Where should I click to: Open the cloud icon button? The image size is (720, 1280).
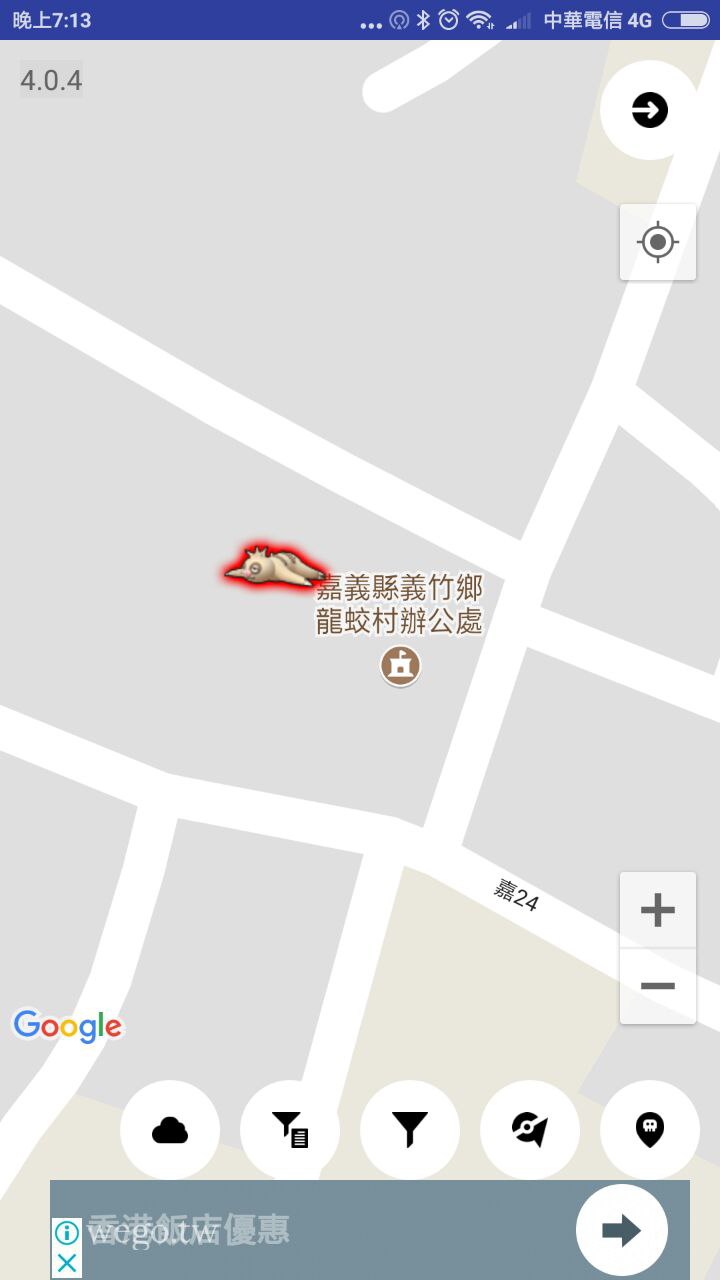170,1130
